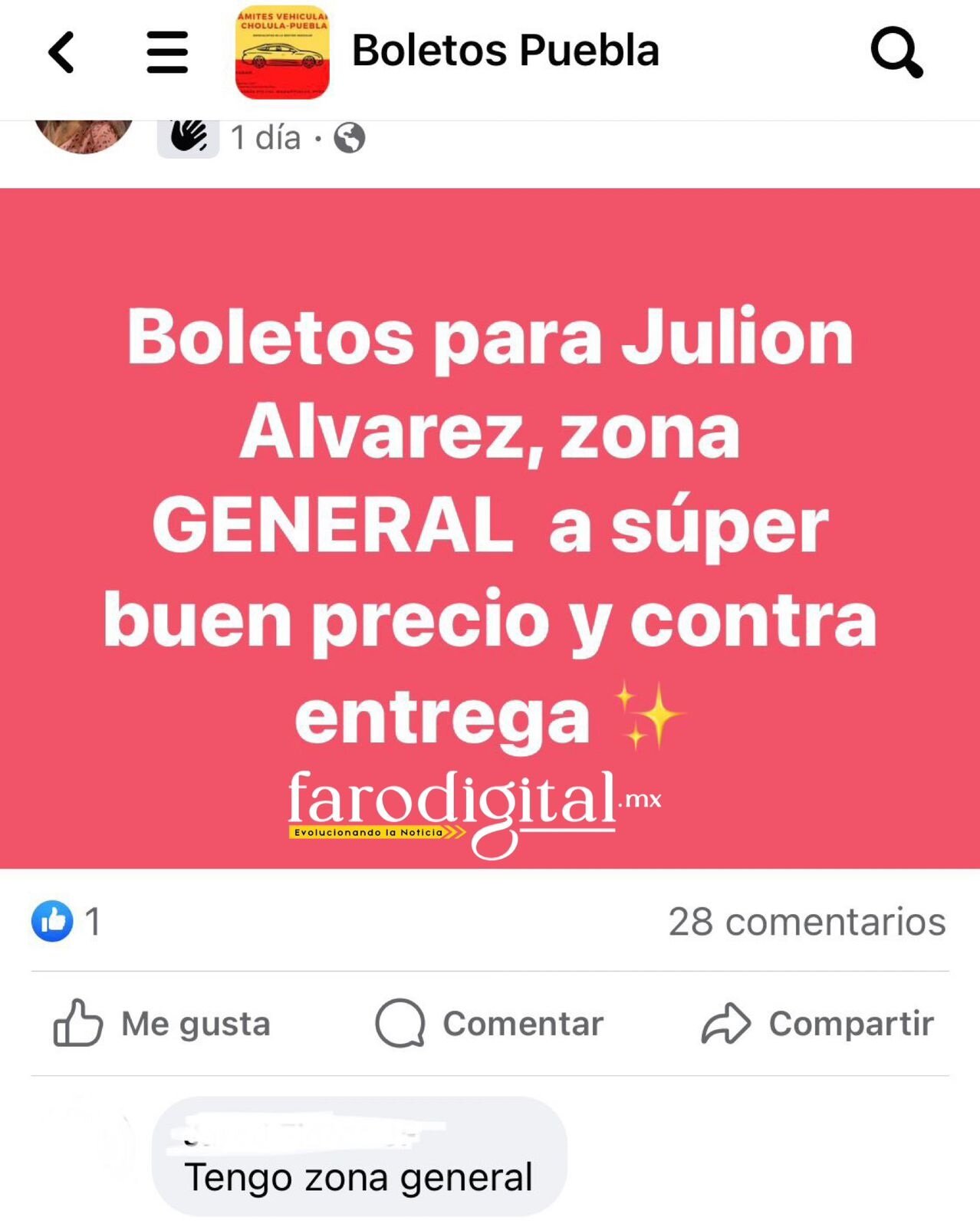Open the Boletos Puebla group page
Viewport: 980px width, 1227px height.
tap(505, 51)
